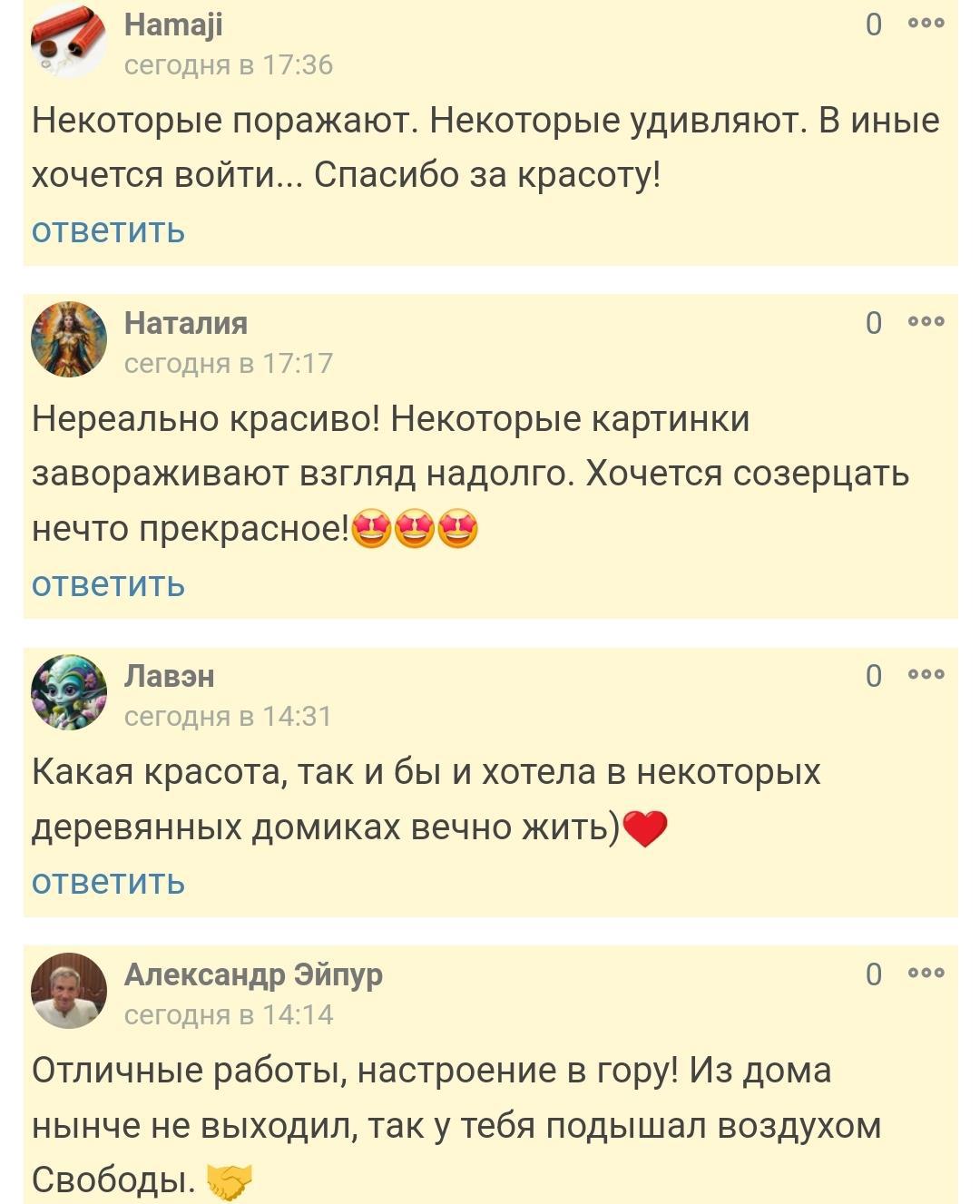Open Лавэн's profile via username

pyautogui.click(x=170, y=676)
